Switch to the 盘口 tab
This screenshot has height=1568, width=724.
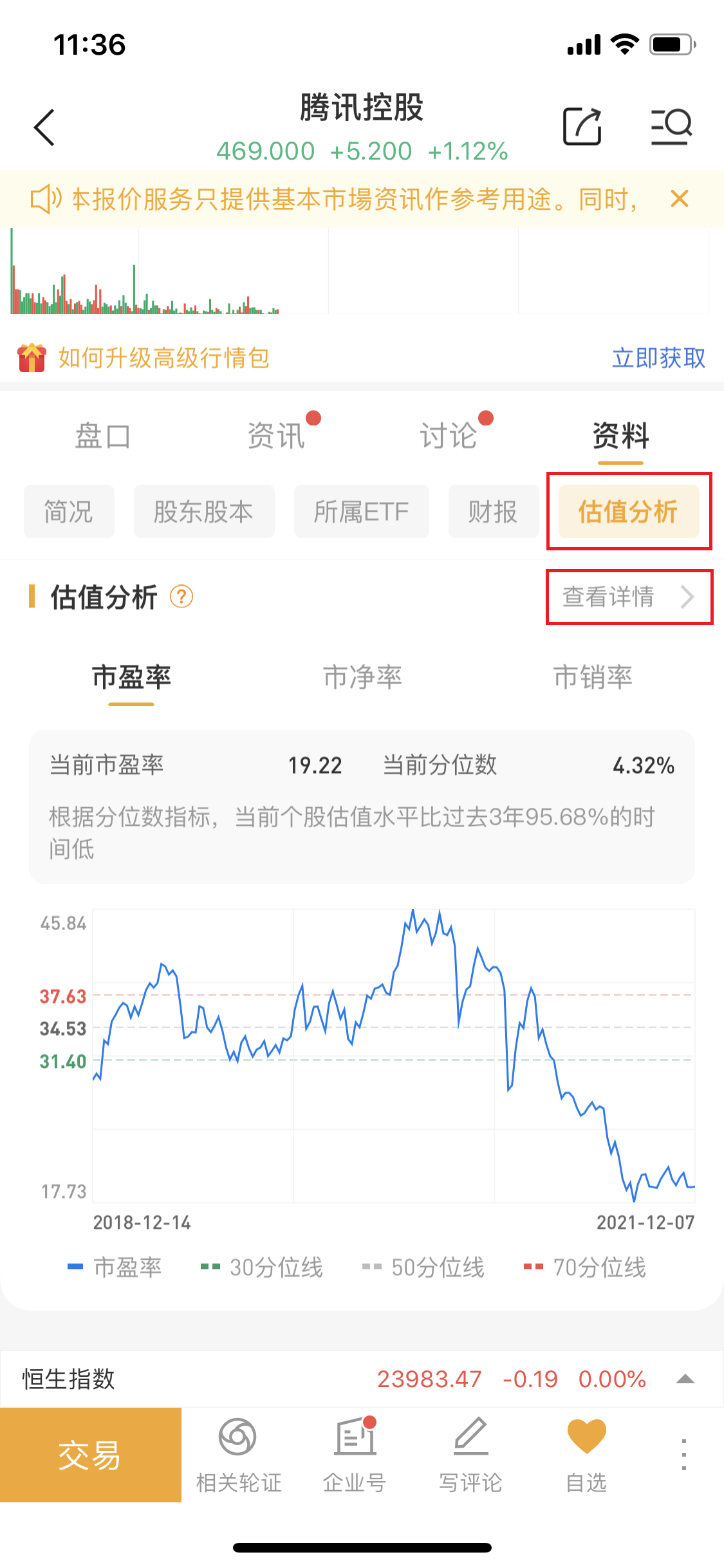[x=103, y=436]
